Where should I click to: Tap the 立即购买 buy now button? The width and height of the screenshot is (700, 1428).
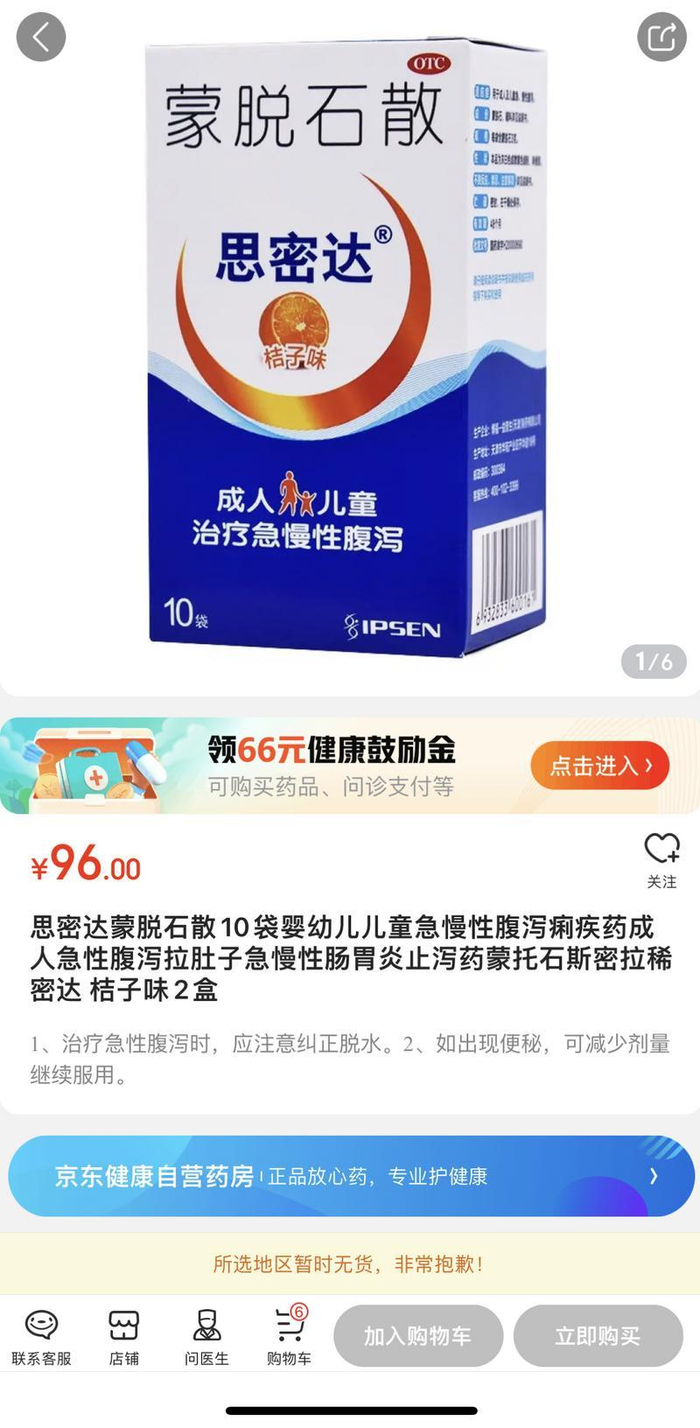[598, 1336]
